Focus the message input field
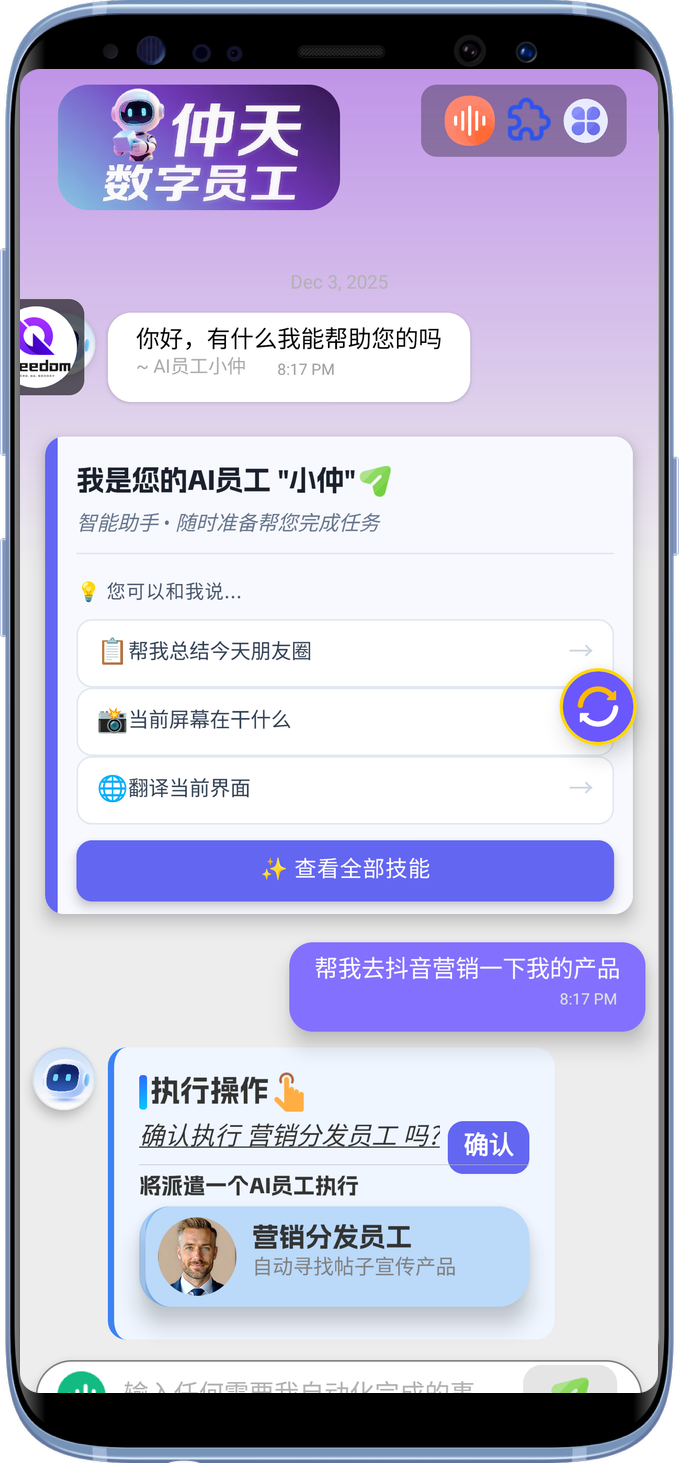679x1463 pixels. click(300, 1385)
